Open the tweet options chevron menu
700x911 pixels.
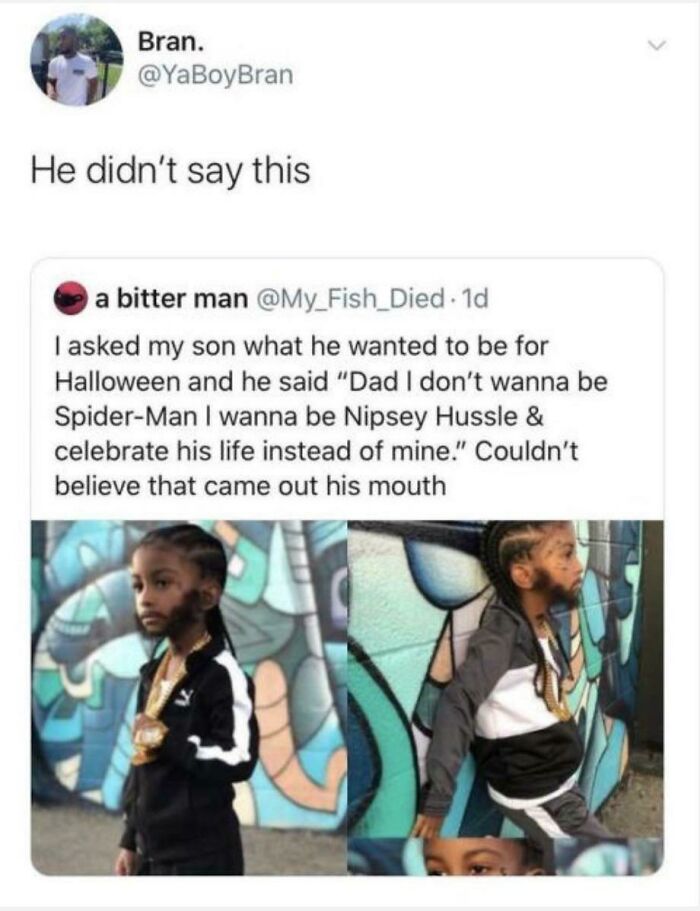tap(658, 46)
